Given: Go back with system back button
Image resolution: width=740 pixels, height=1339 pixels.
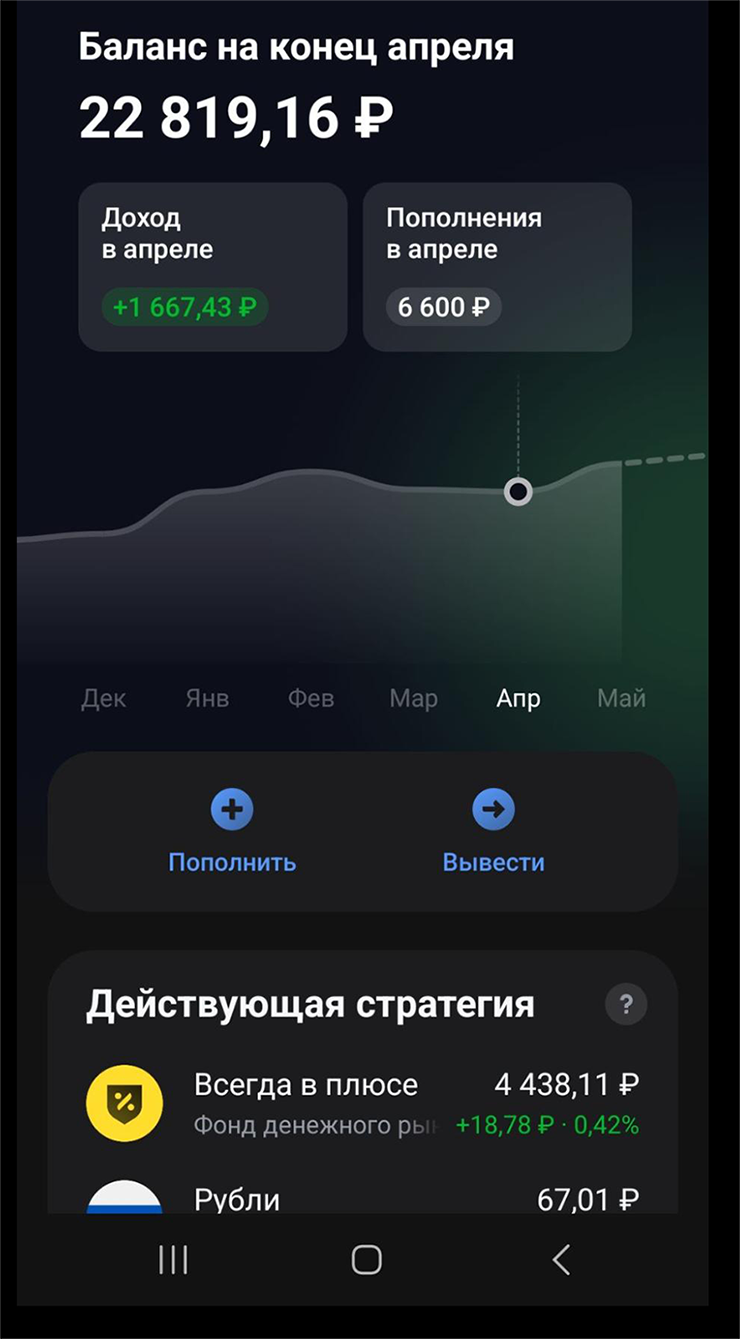Looking at the screenshot, I should pyautogui.click(x=561, y=1260).
